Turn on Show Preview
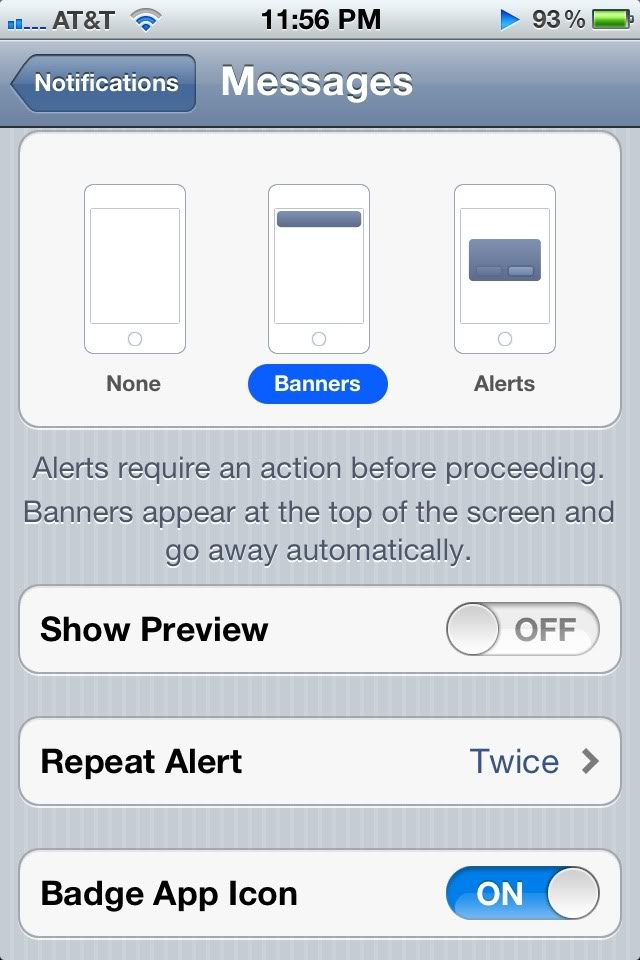Viewport: 640px width, 960px height. (522, 630)
